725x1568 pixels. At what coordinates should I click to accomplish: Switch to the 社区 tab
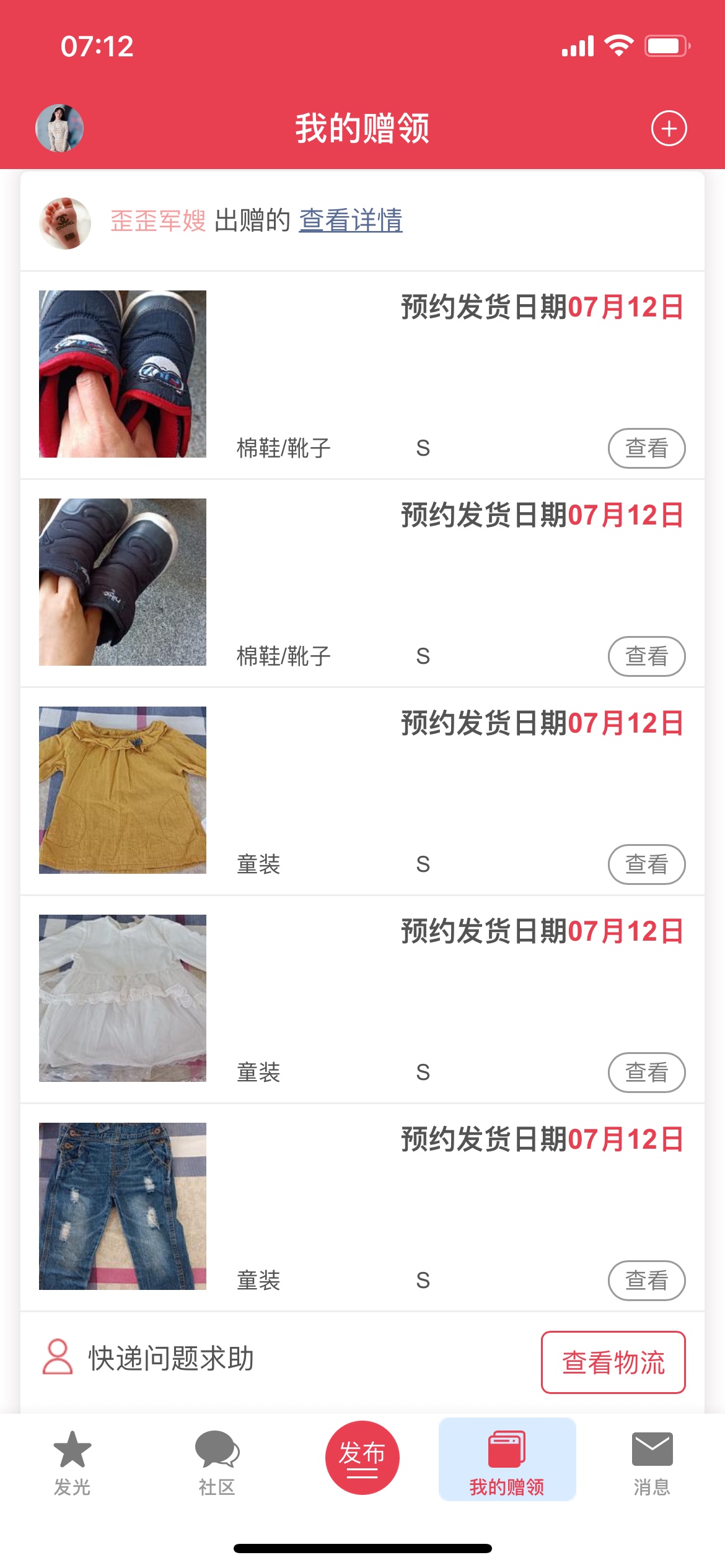pos(217,1462)
